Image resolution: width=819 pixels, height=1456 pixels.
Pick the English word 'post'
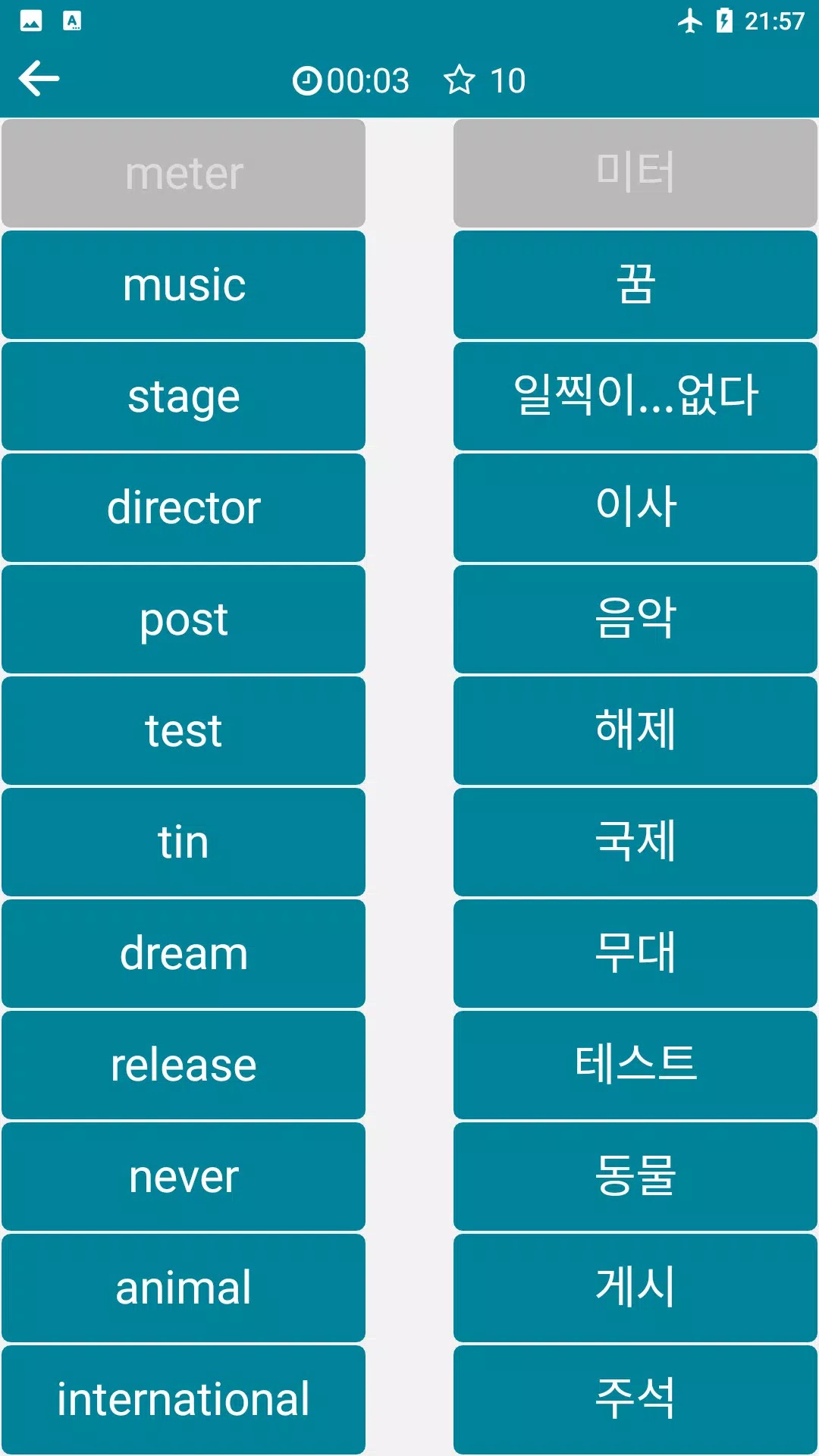point(184,620)
